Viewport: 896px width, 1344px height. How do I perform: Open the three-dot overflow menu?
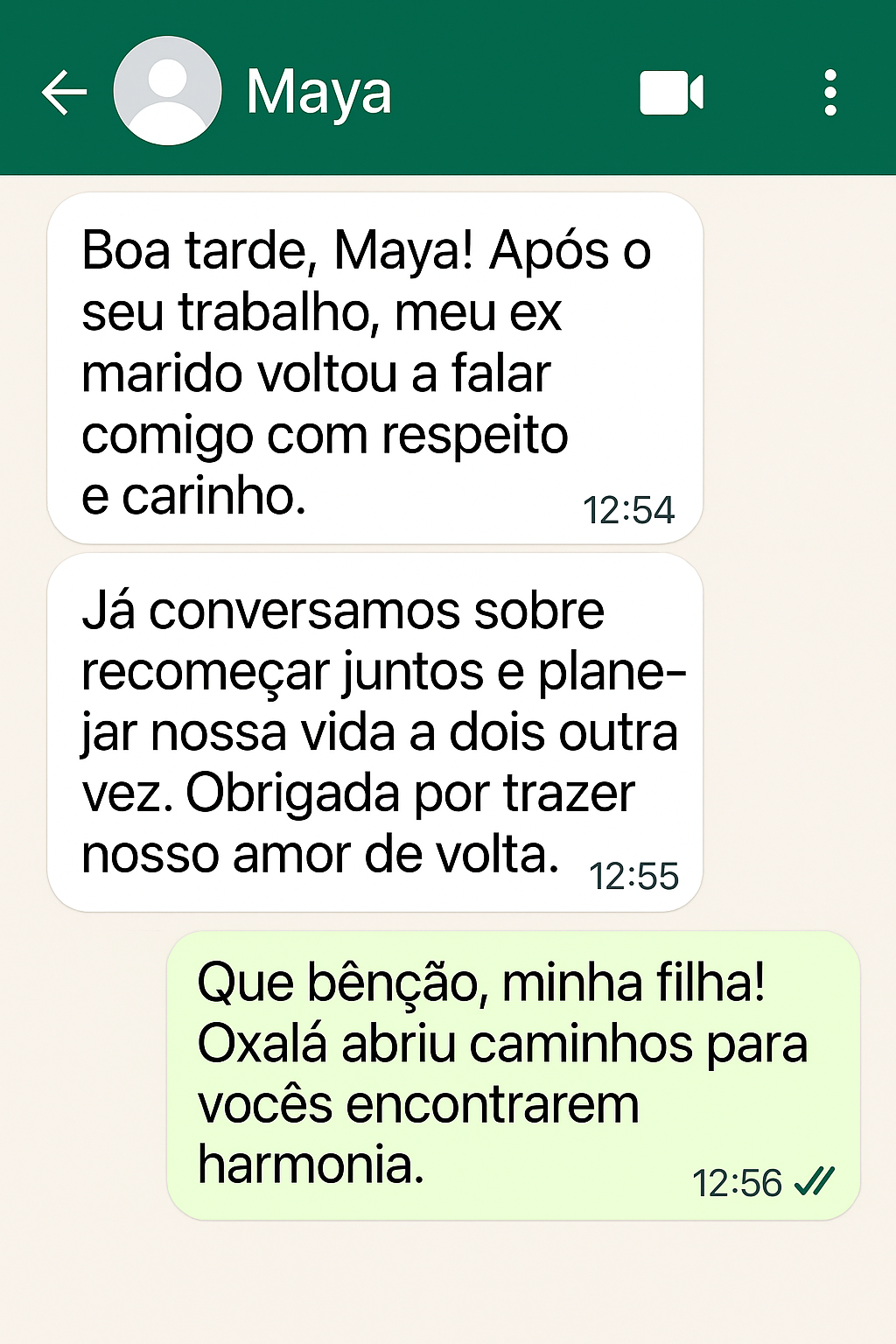(829, 93)
